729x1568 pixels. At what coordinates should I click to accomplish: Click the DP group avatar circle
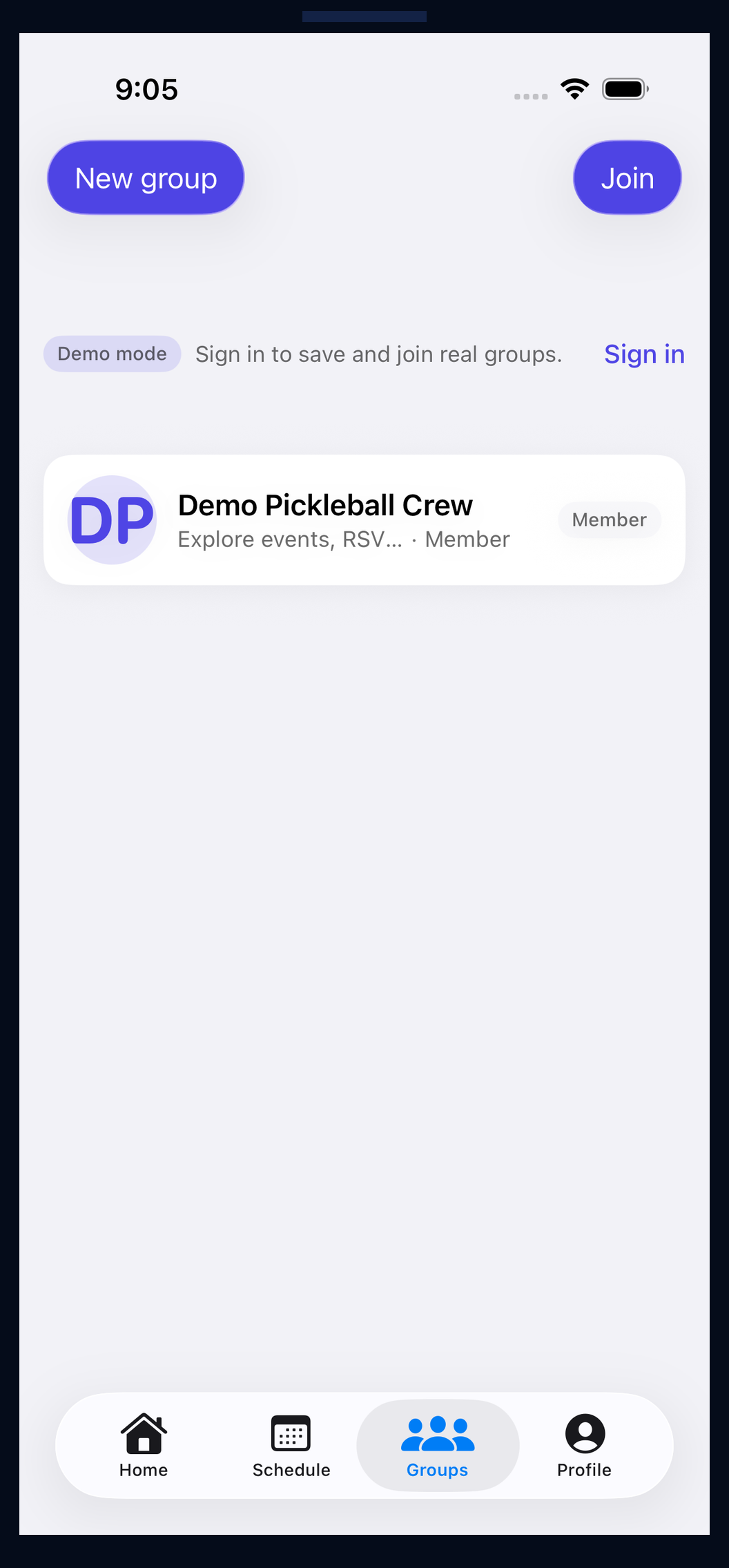[x=113, y=519]
